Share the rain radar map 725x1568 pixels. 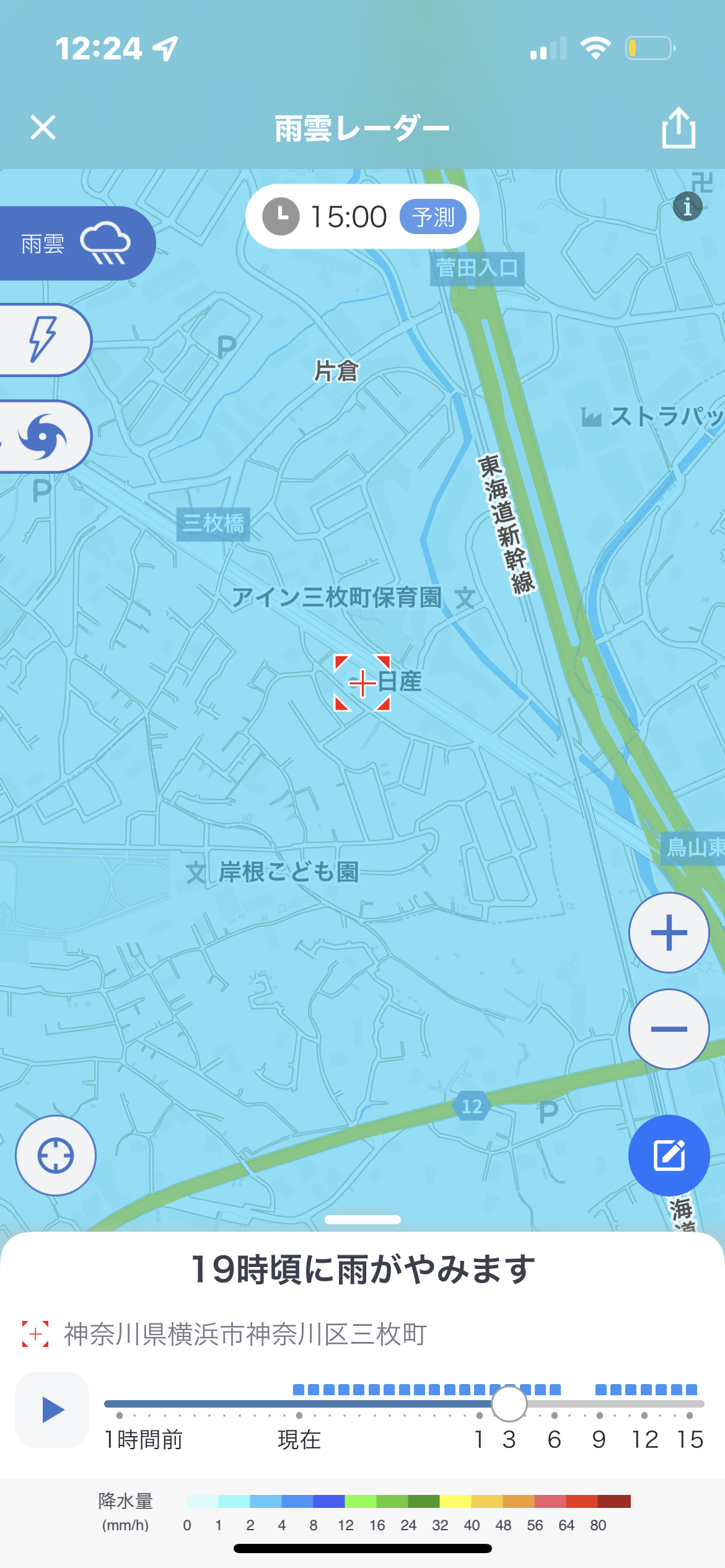[679, 128]
